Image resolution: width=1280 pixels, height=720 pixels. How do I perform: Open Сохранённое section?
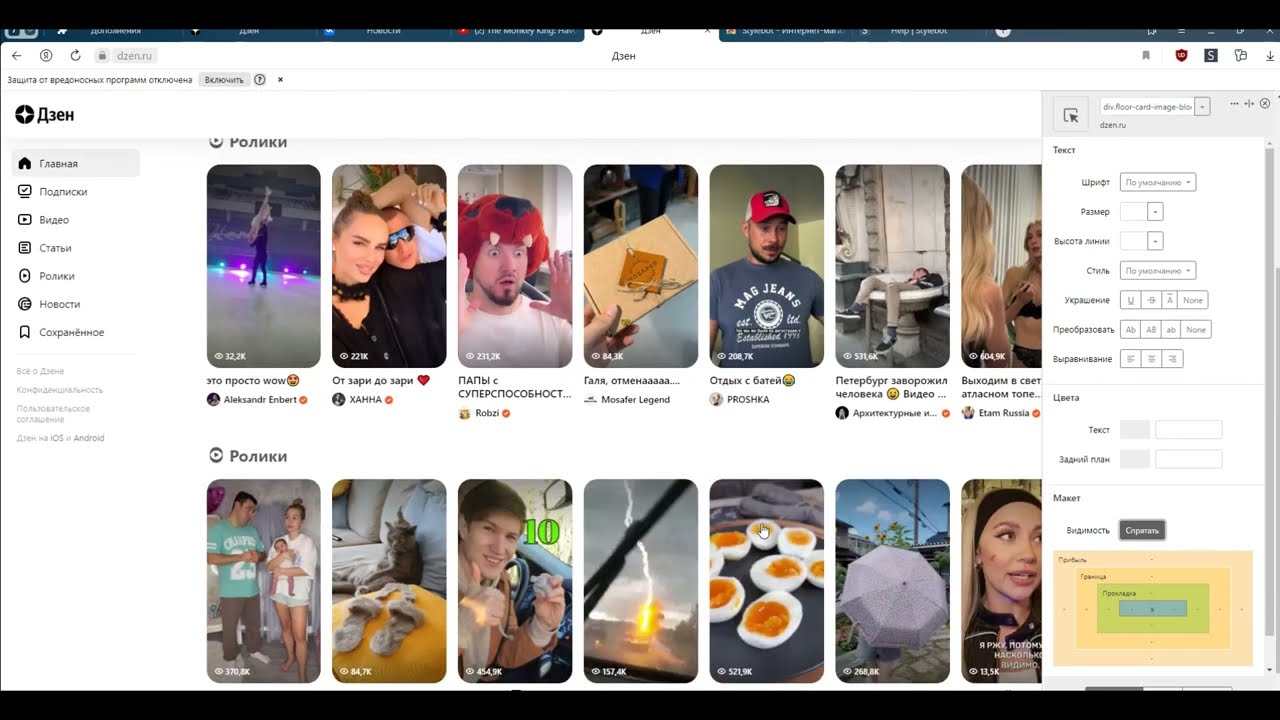71,331
